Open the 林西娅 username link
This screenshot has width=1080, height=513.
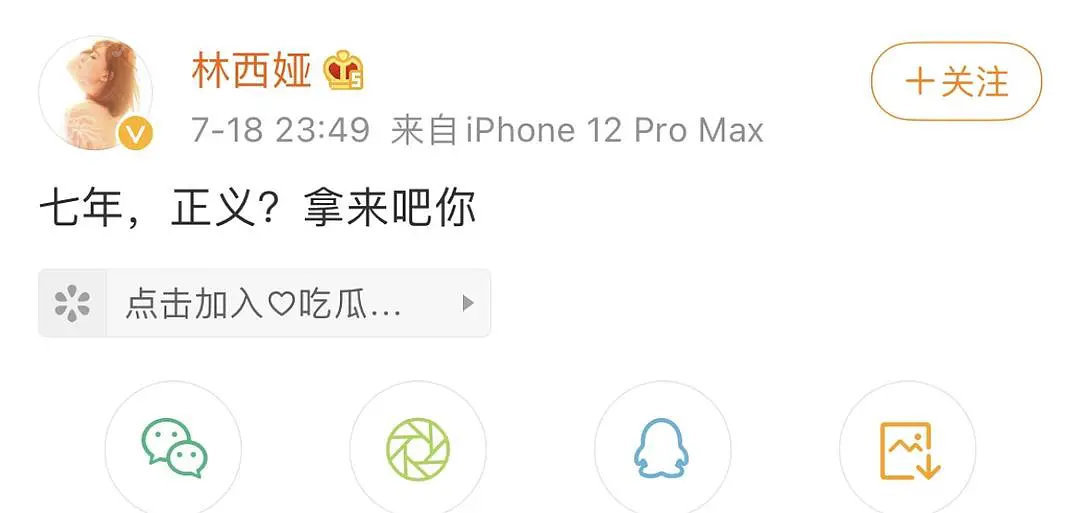click(251, 70)
